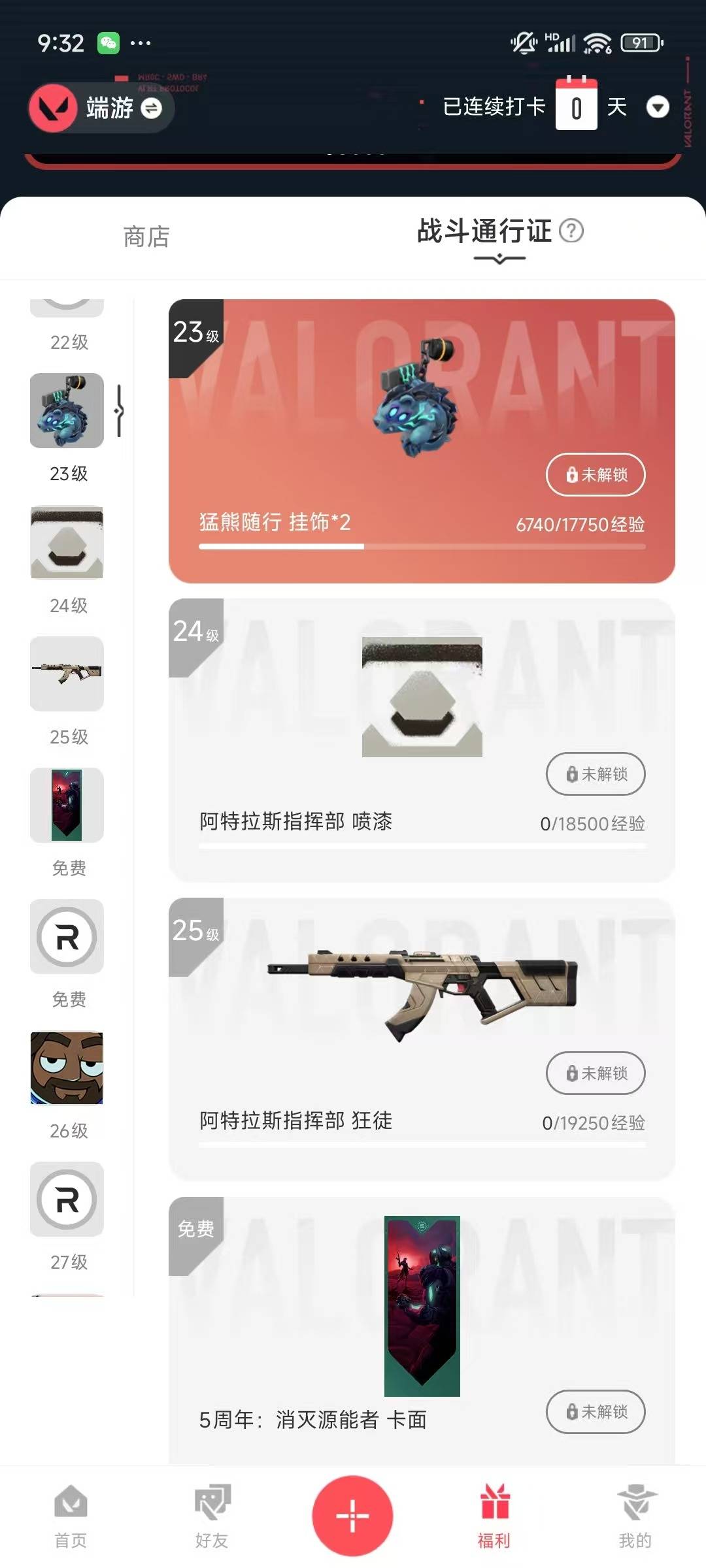This screenshot has height=1568, width=706.
Task: Tap 未解锁 on 5周年 消灭源能者 卡面
Action: (x=596, y=1412)
